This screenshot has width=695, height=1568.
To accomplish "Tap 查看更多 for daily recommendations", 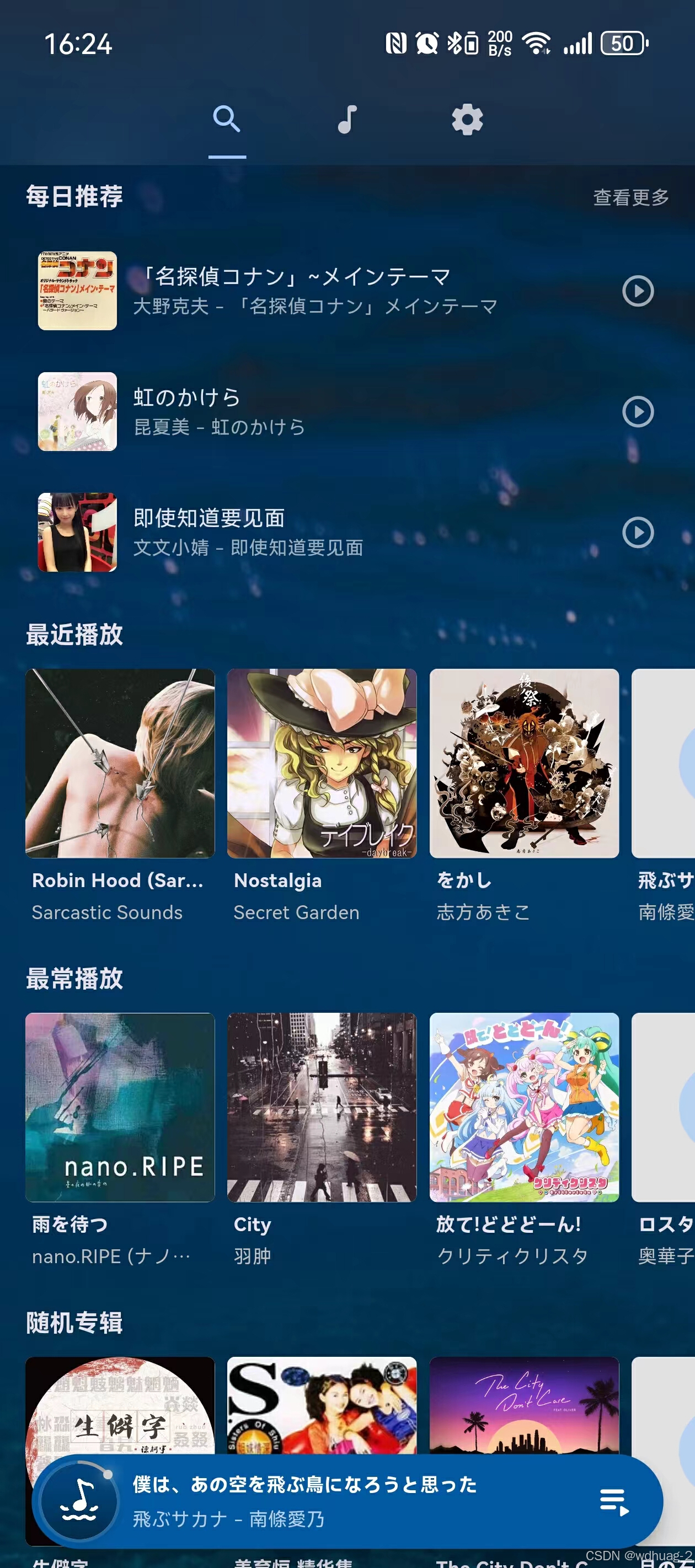I will (x=630, y=197).
